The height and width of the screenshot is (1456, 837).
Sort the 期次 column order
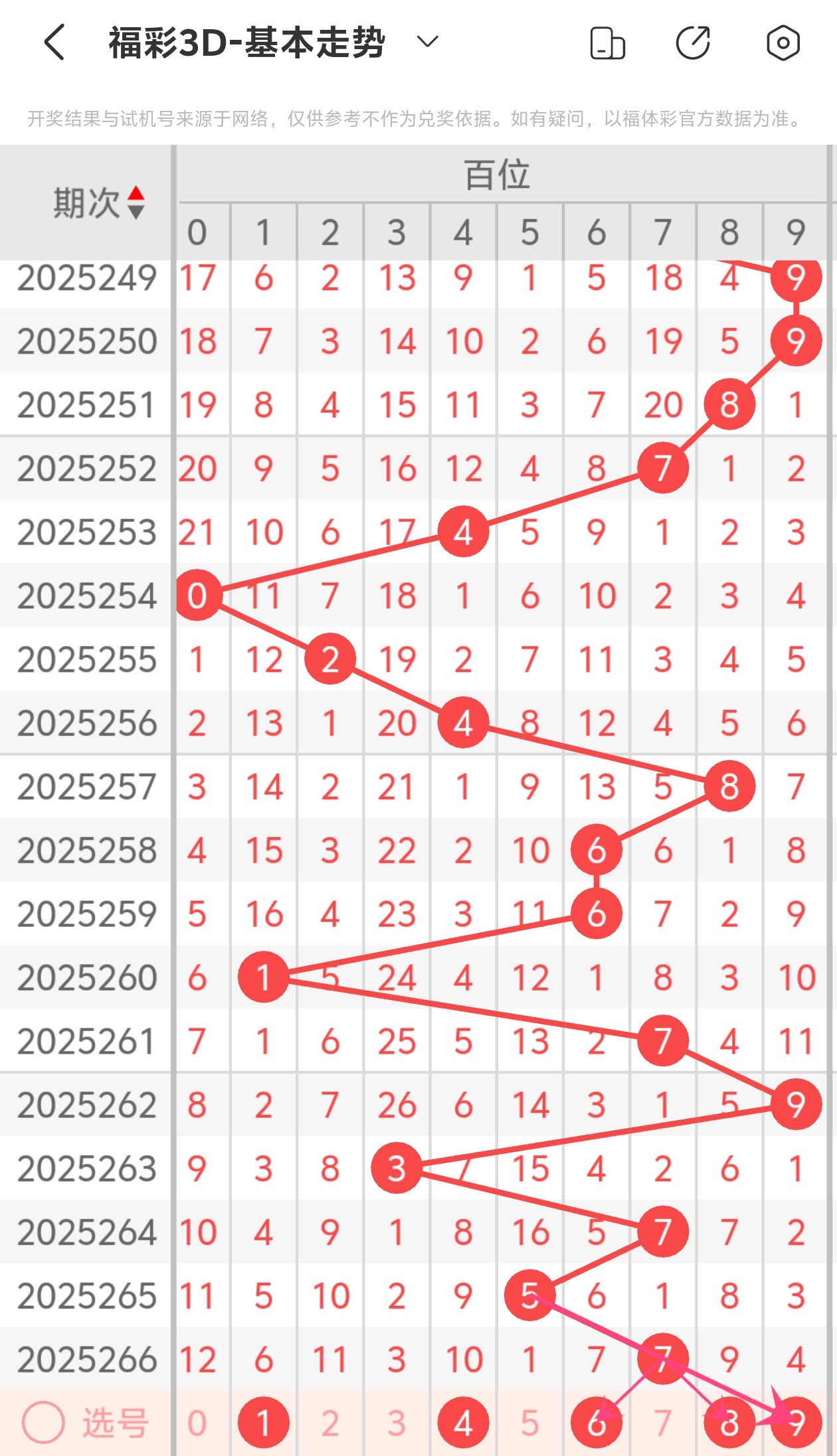point(136,202)
